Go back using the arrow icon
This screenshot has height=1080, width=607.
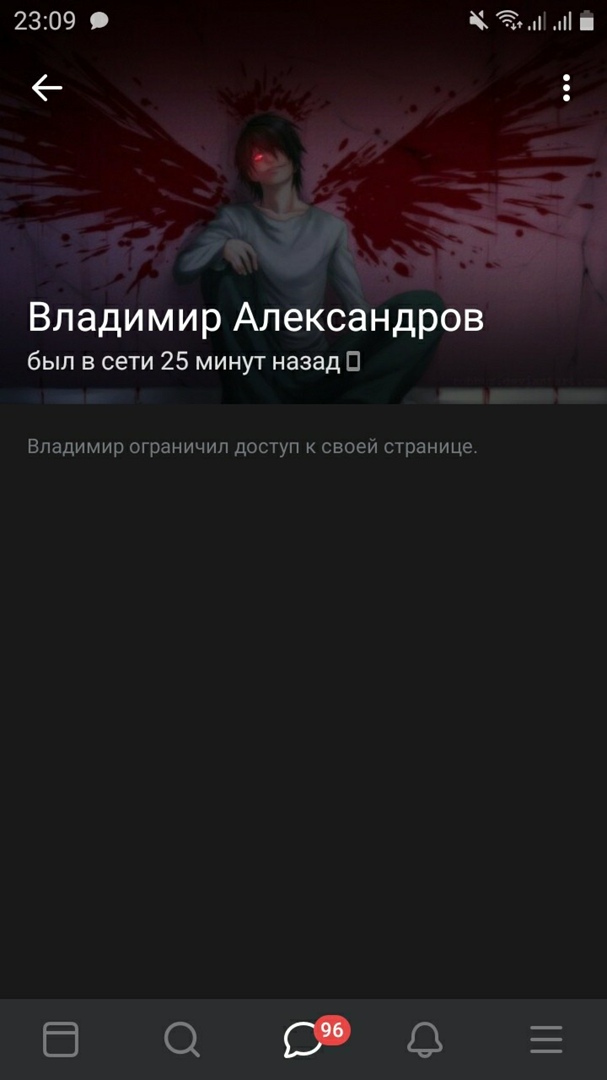tap(46, 88)
